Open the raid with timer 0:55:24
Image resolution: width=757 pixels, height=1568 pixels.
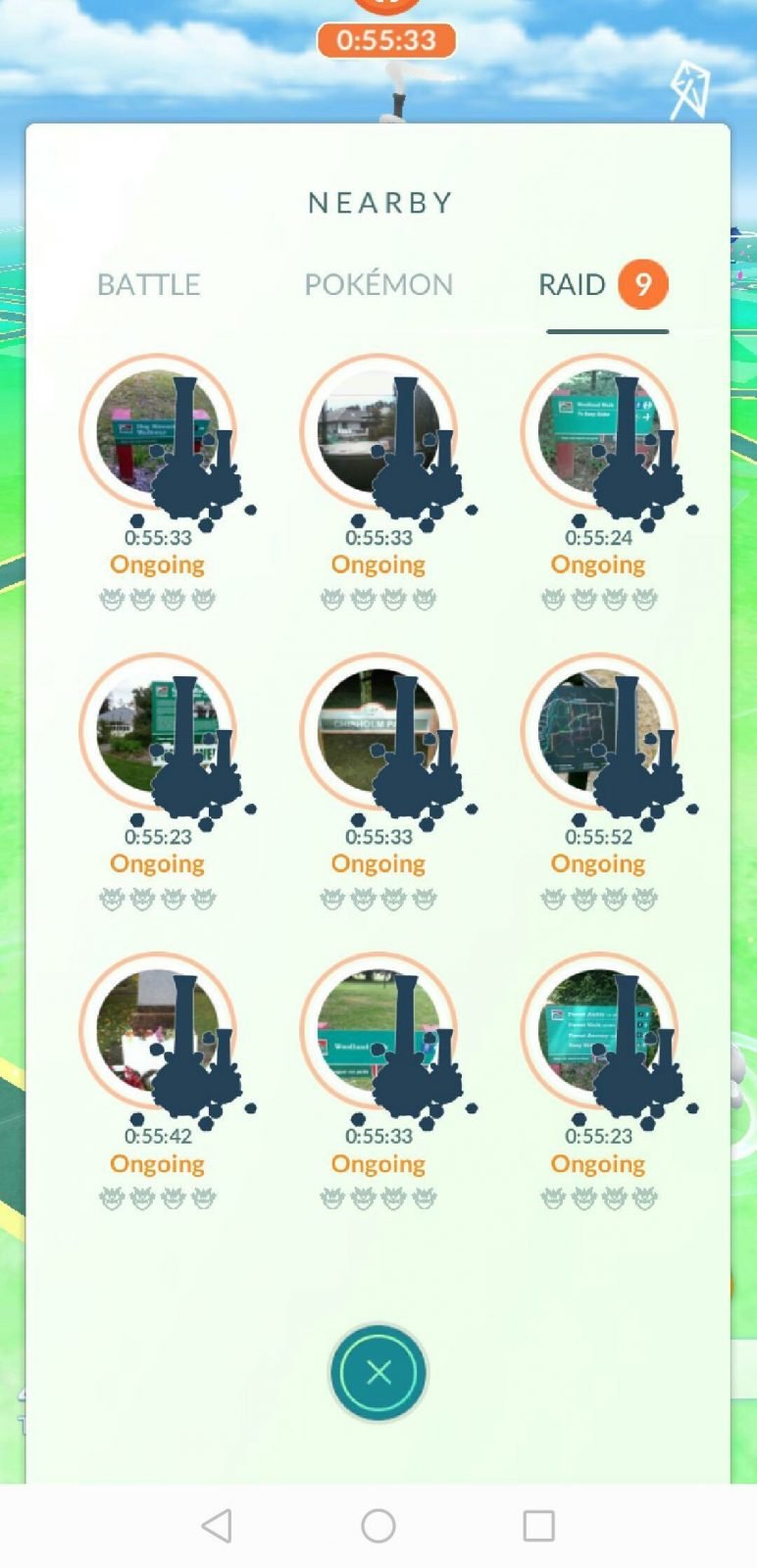598,434
